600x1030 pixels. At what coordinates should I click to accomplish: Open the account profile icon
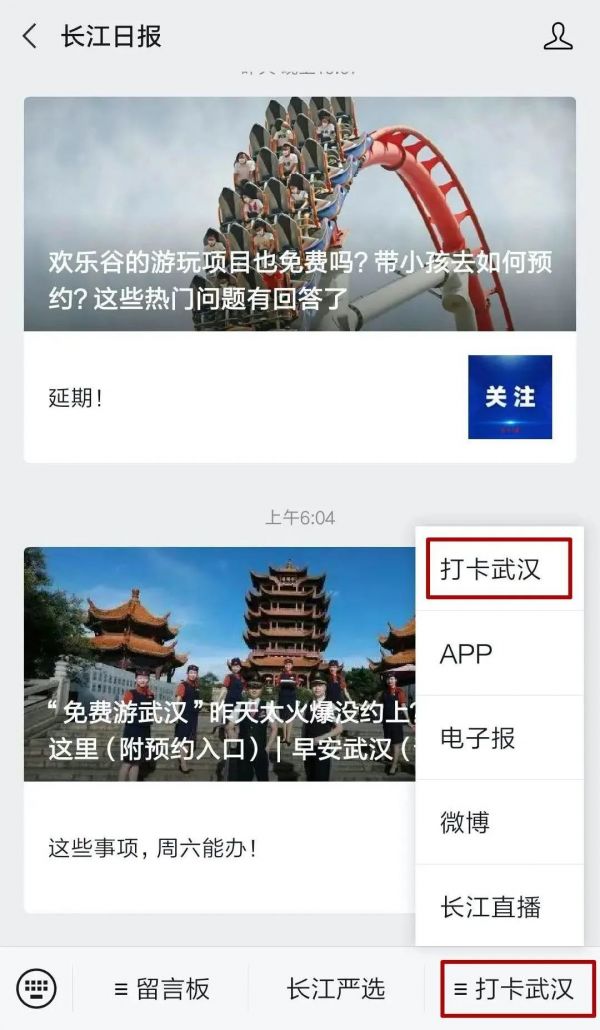tap(558, 37)
